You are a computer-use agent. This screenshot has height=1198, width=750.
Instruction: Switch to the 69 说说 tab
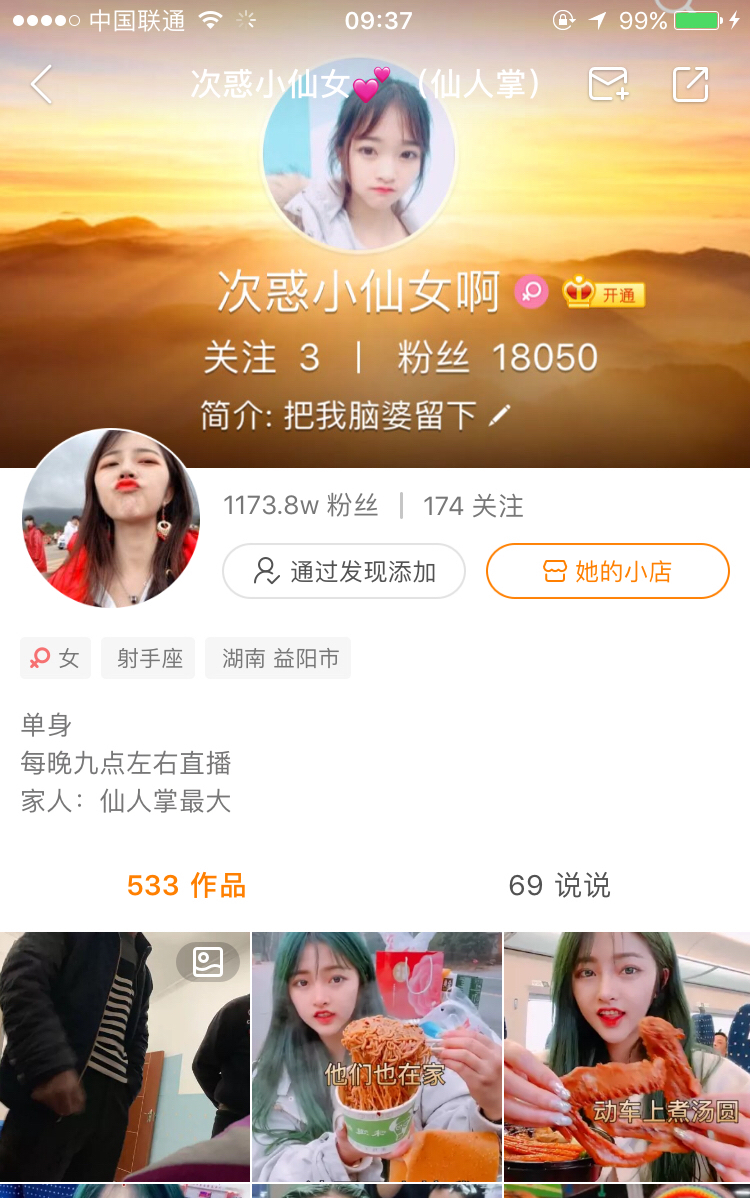pyautogui.click(x=559, y=885)
